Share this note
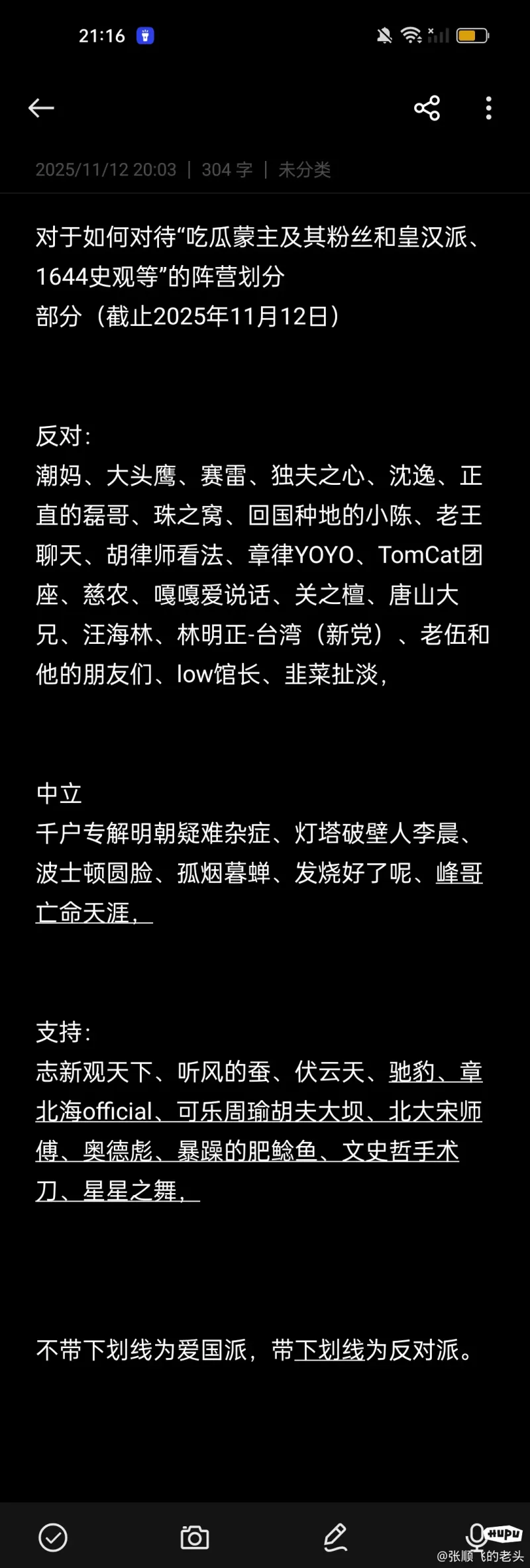530x1568 pixels. (x=427, y=108)
